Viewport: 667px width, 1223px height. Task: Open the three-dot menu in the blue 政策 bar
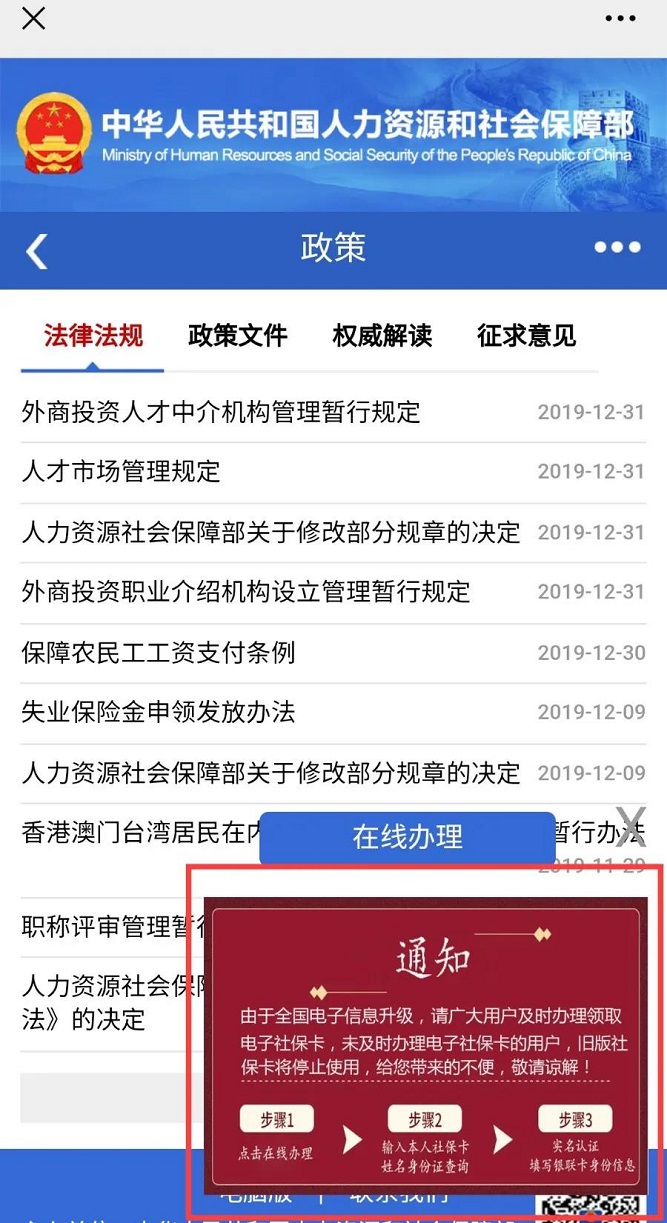pos(617,248)
